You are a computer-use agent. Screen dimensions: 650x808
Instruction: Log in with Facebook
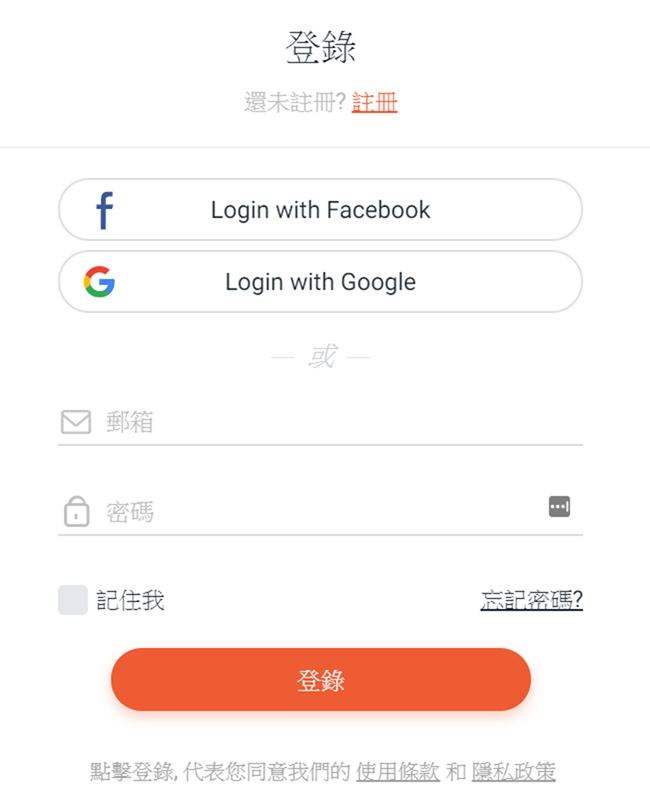(320, 210)
